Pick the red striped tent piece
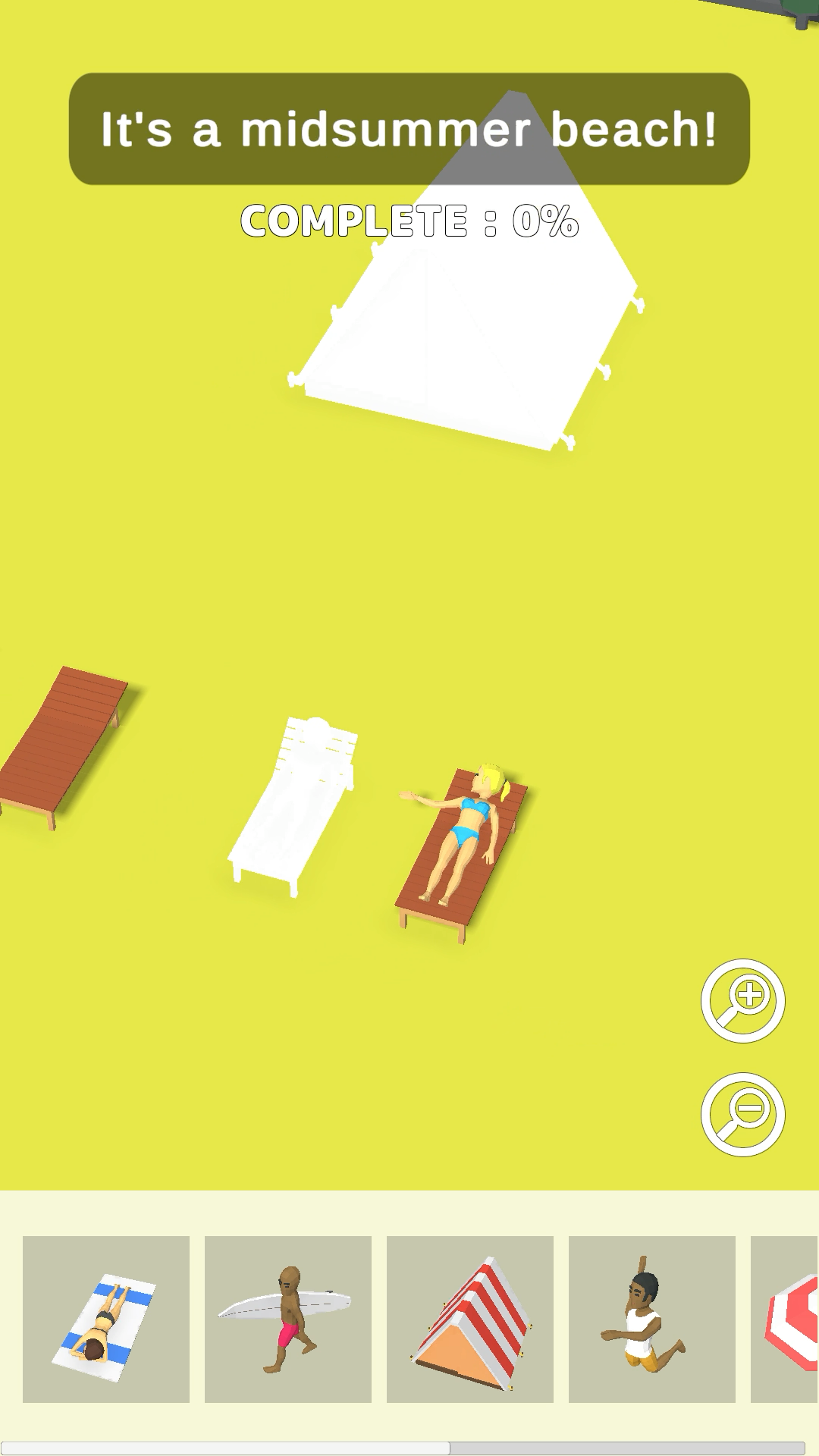819x1456 pixels. (x=470, y=1319)
